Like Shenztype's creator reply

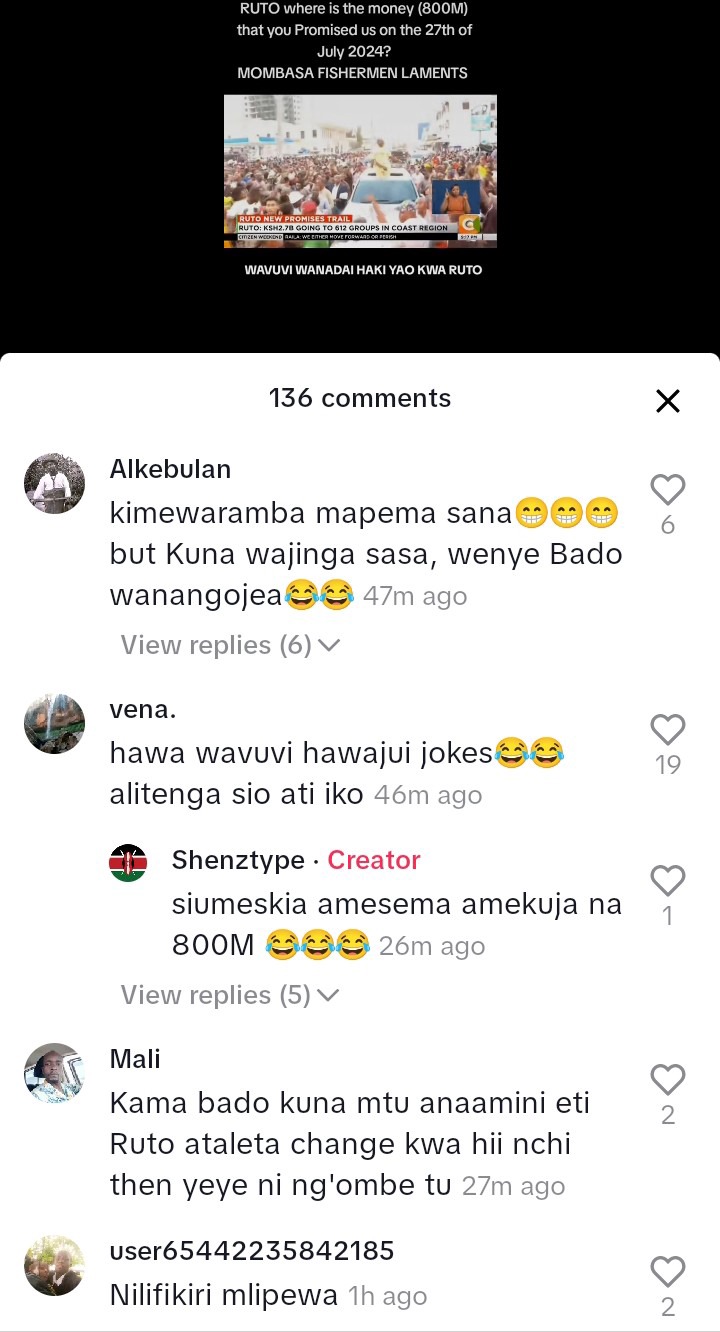tap(667, 881)
